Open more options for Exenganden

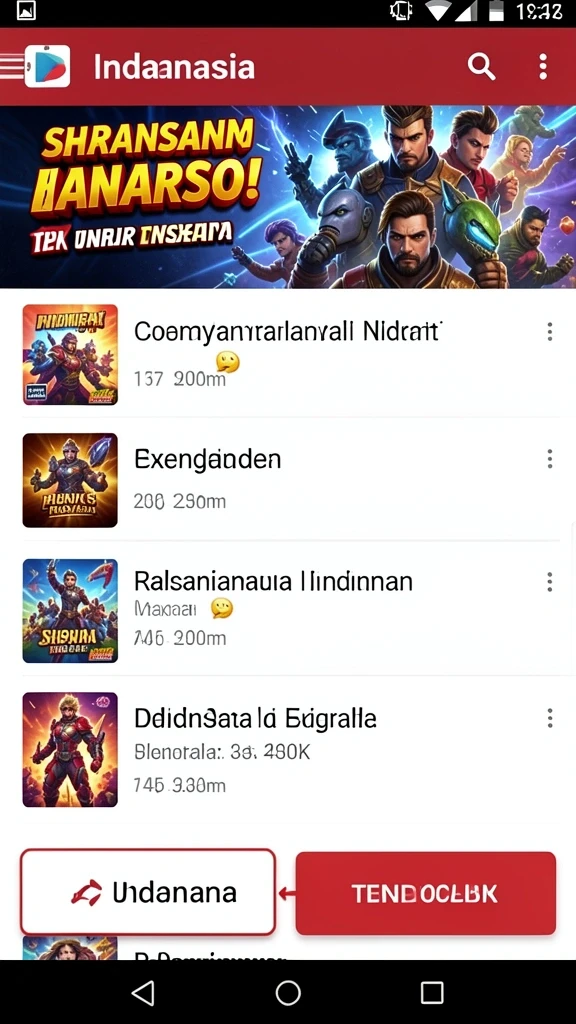tap(550, 459)
